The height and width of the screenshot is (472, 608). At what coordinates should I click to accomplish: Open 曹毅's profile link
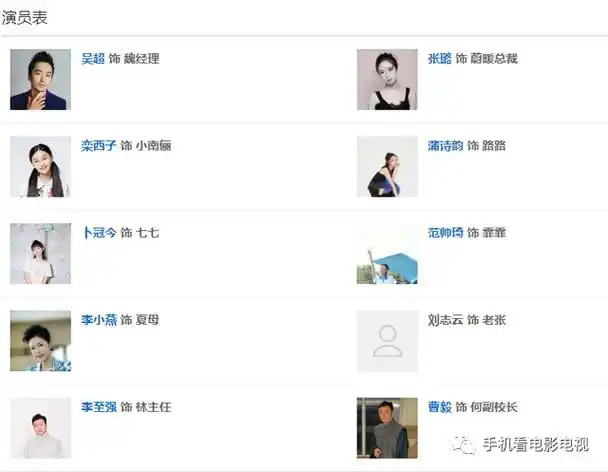440,407
